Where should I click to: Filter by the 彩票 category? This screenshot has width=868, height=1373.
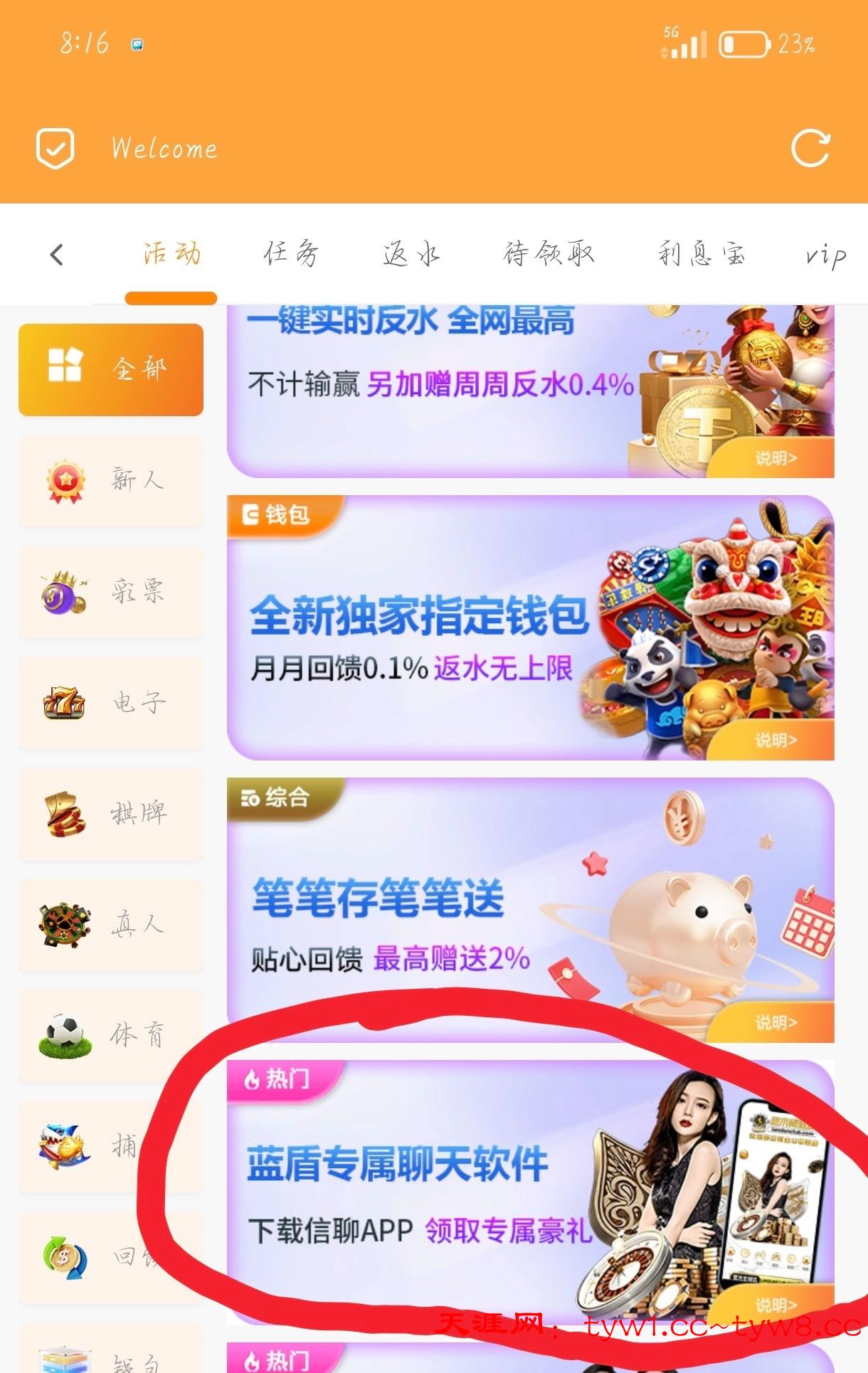coord(111,592)
